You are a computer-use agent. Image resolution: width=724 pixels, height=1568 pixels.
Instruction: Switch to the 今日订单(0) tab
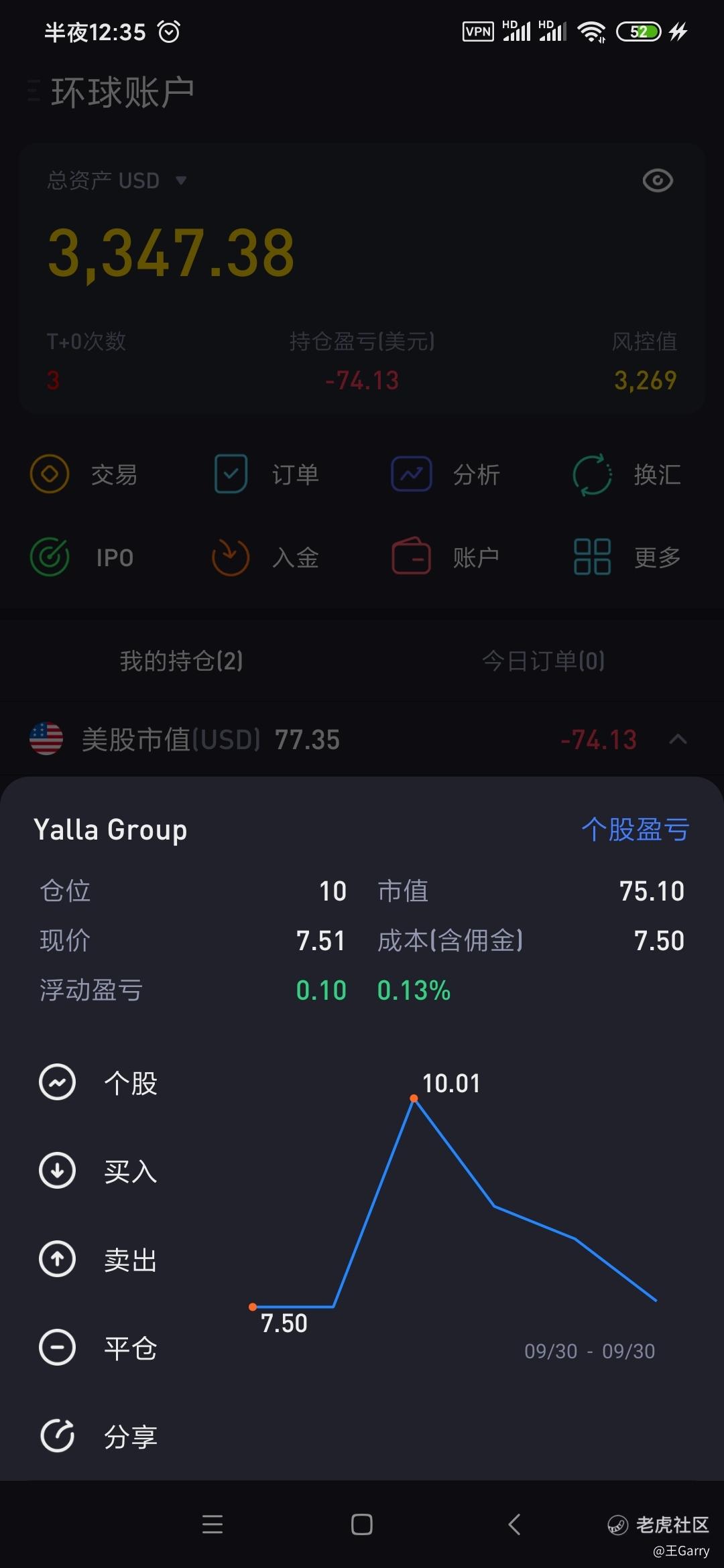click(x=544, y=661)
